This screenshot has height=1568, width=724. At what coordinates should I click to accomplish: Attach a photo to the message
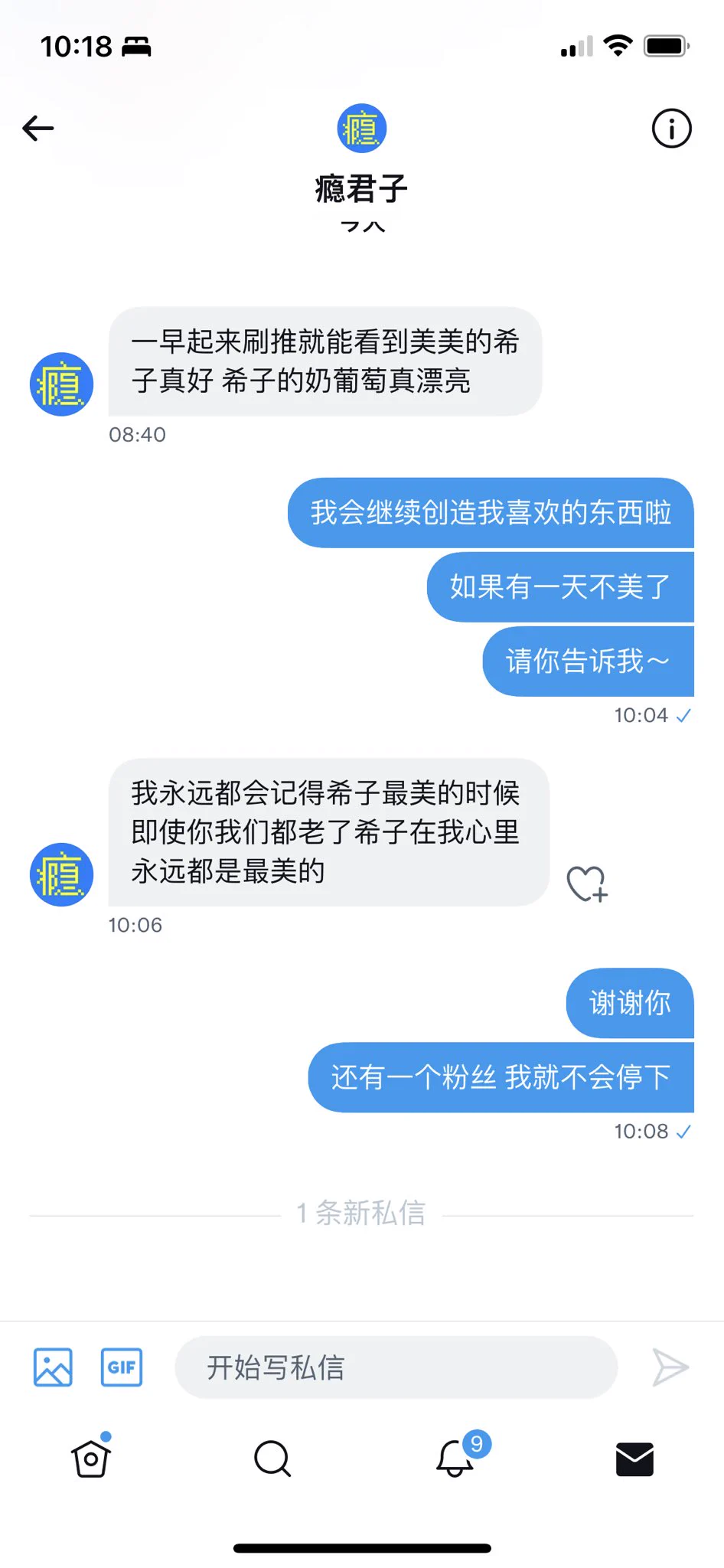click(53, 1367)
